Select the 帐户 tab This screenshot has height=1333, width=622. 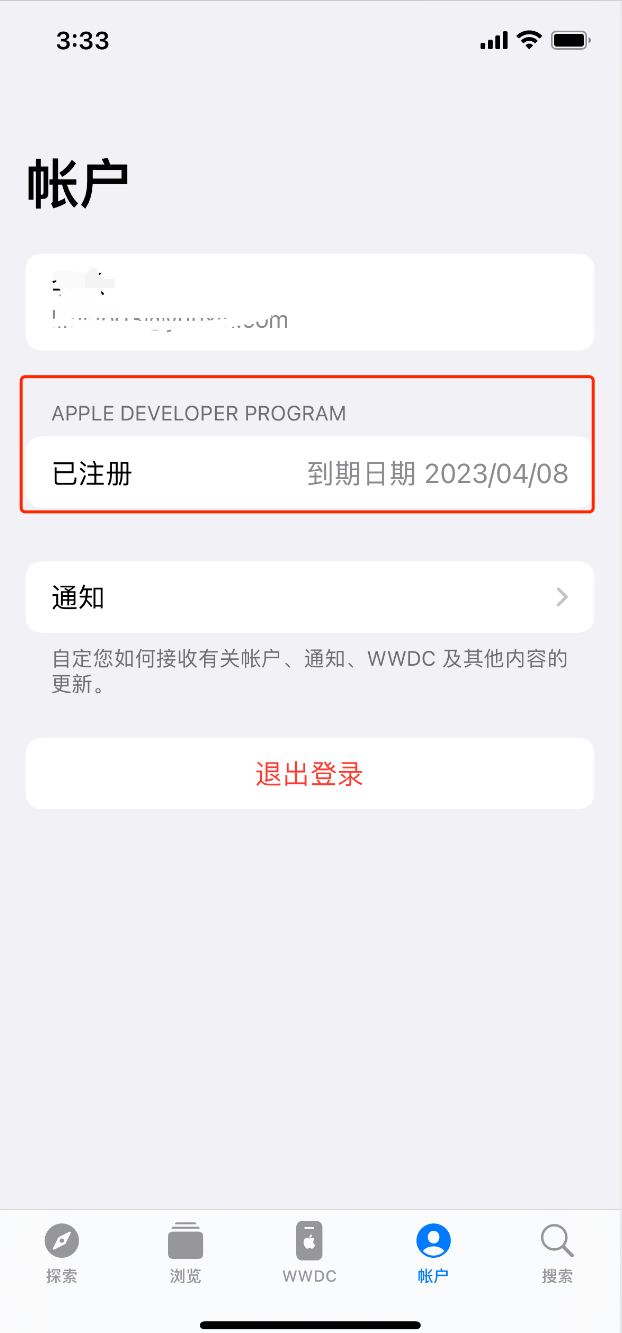(x=433, y=1253)
